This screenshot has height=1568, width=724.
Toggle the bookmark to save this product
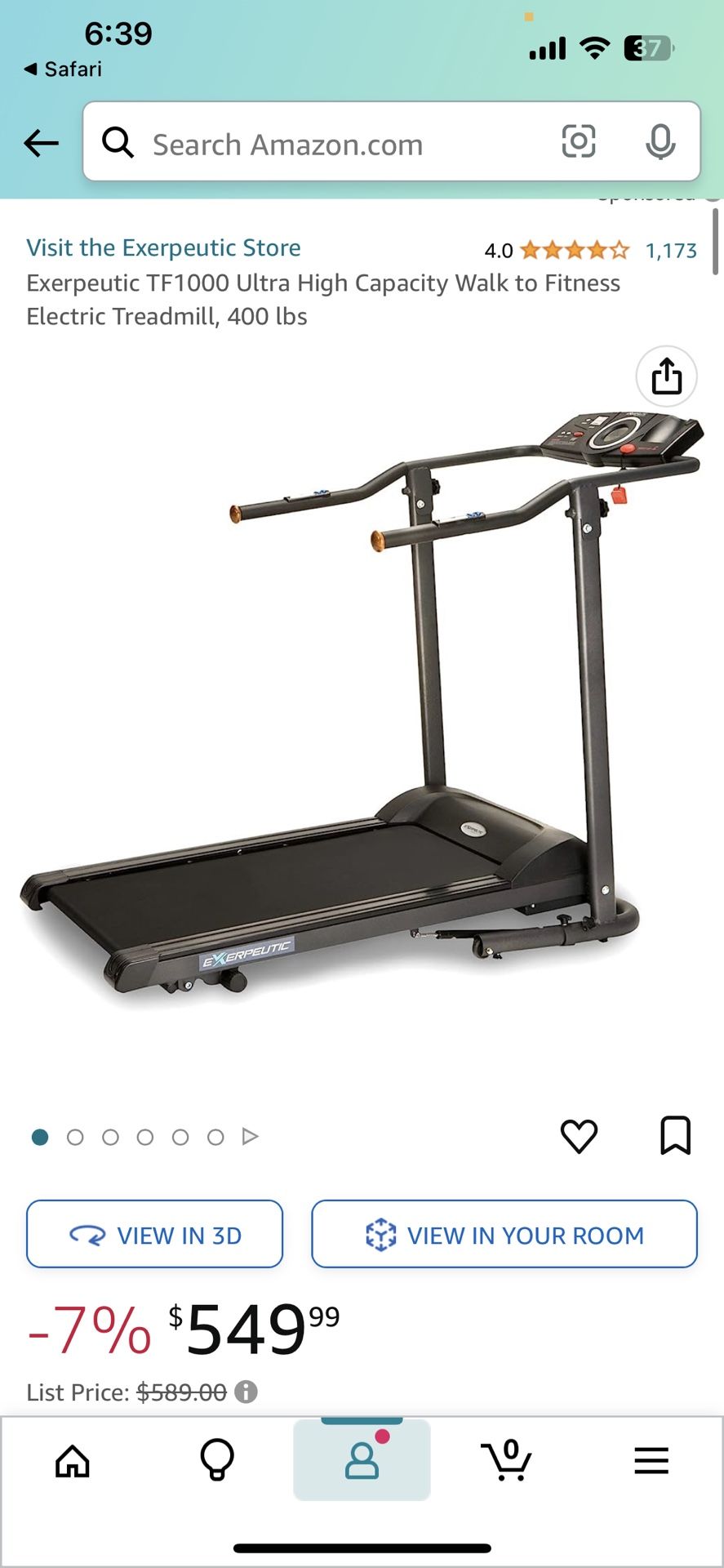click(675, 1135)
